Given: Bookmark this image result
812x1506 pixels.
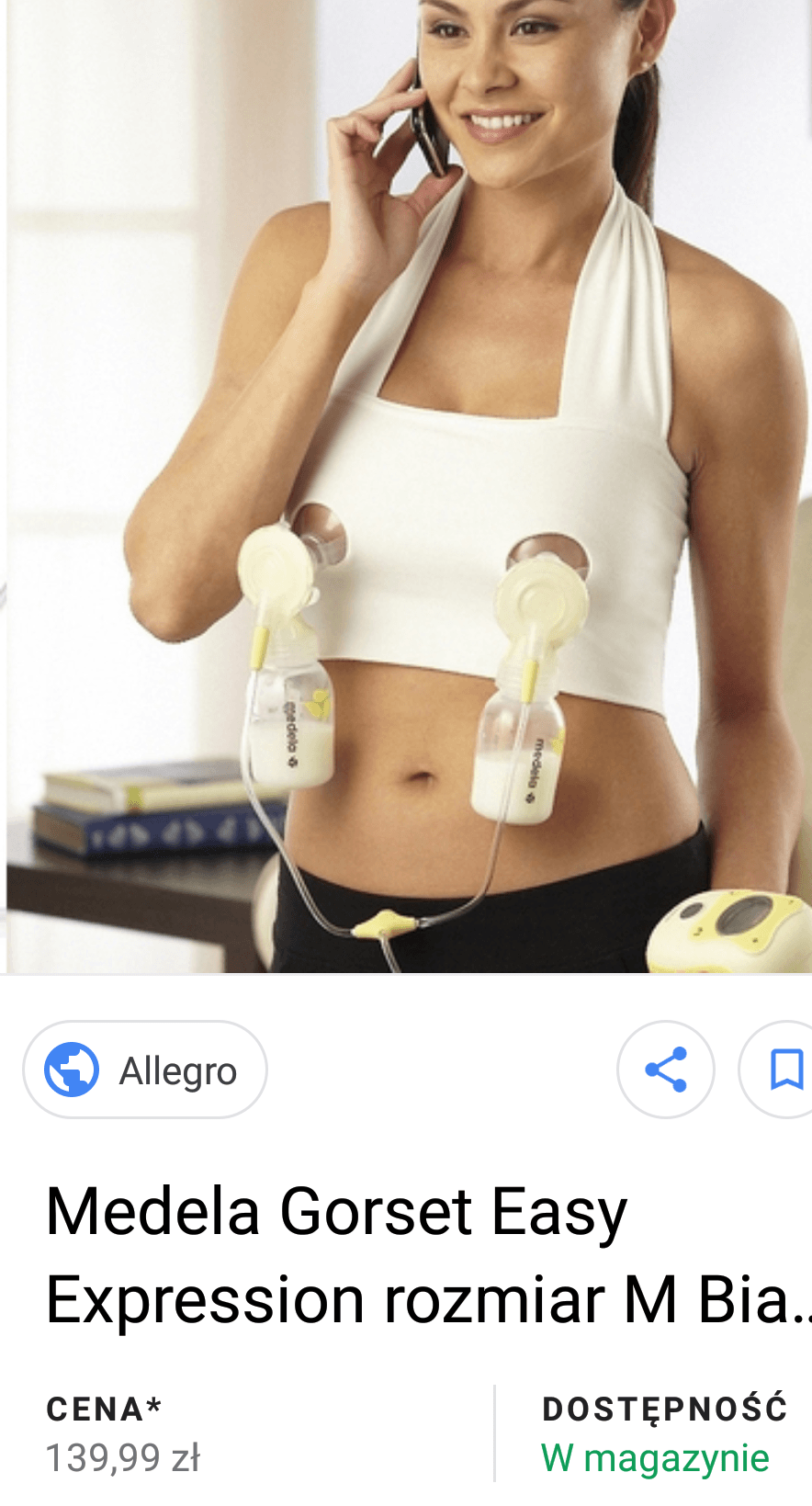Looking at the screenshot, I should (x=784, y=1070).
